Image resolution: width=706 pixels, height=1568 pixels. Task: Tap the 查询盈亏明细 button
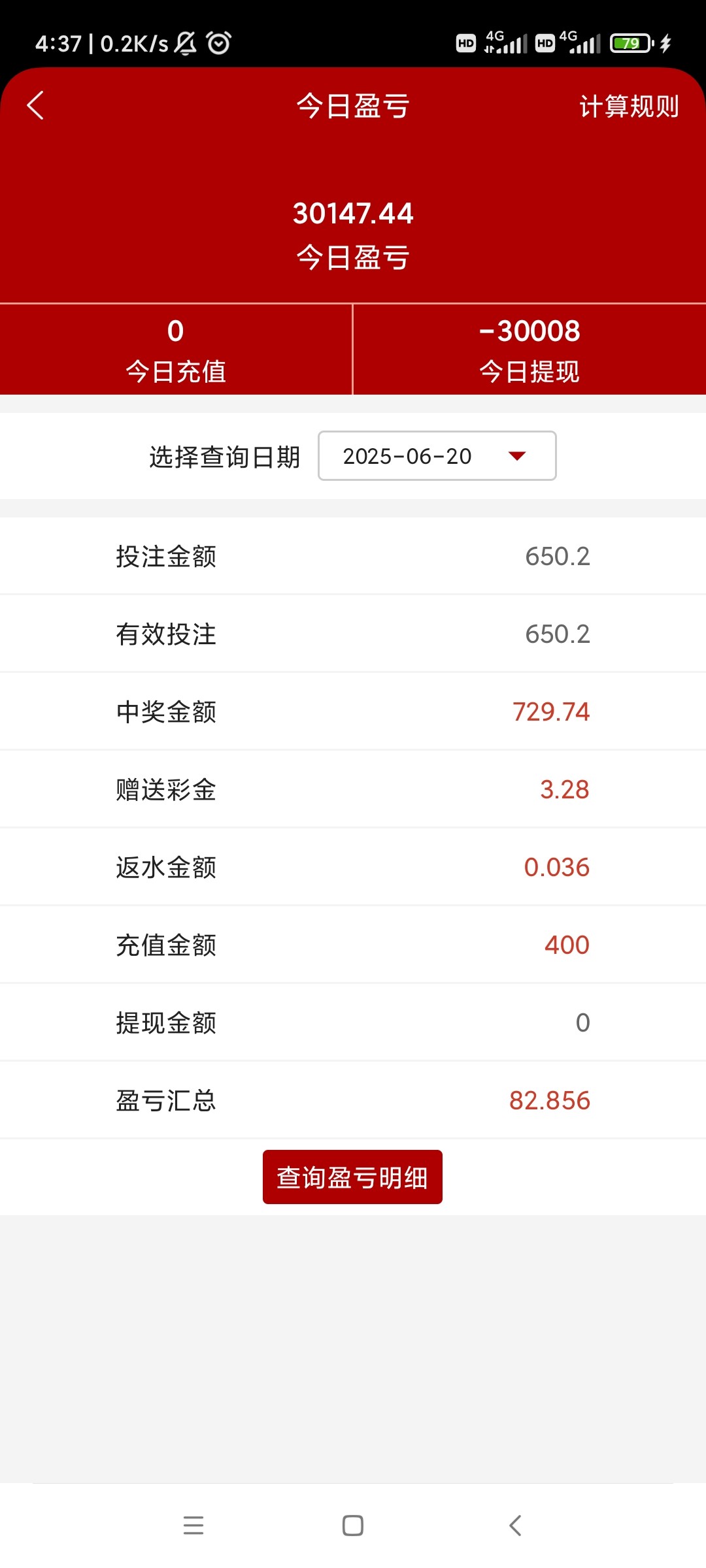(352, 1177)
